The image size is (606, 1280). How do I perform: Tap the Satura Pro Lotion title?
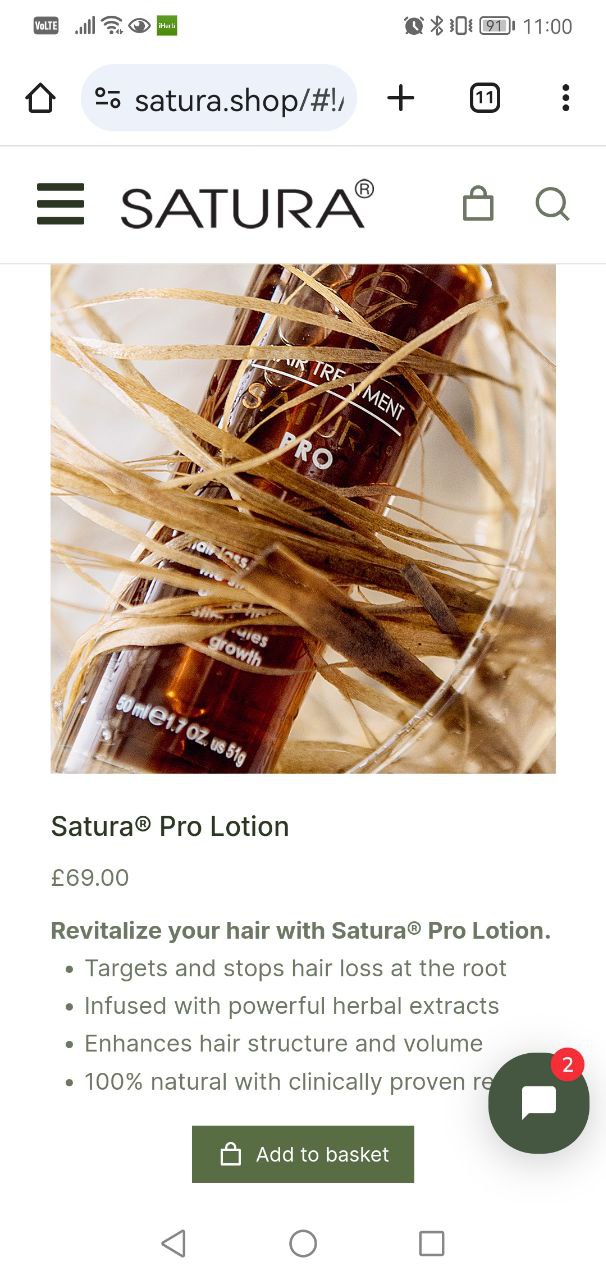(170, 826)
